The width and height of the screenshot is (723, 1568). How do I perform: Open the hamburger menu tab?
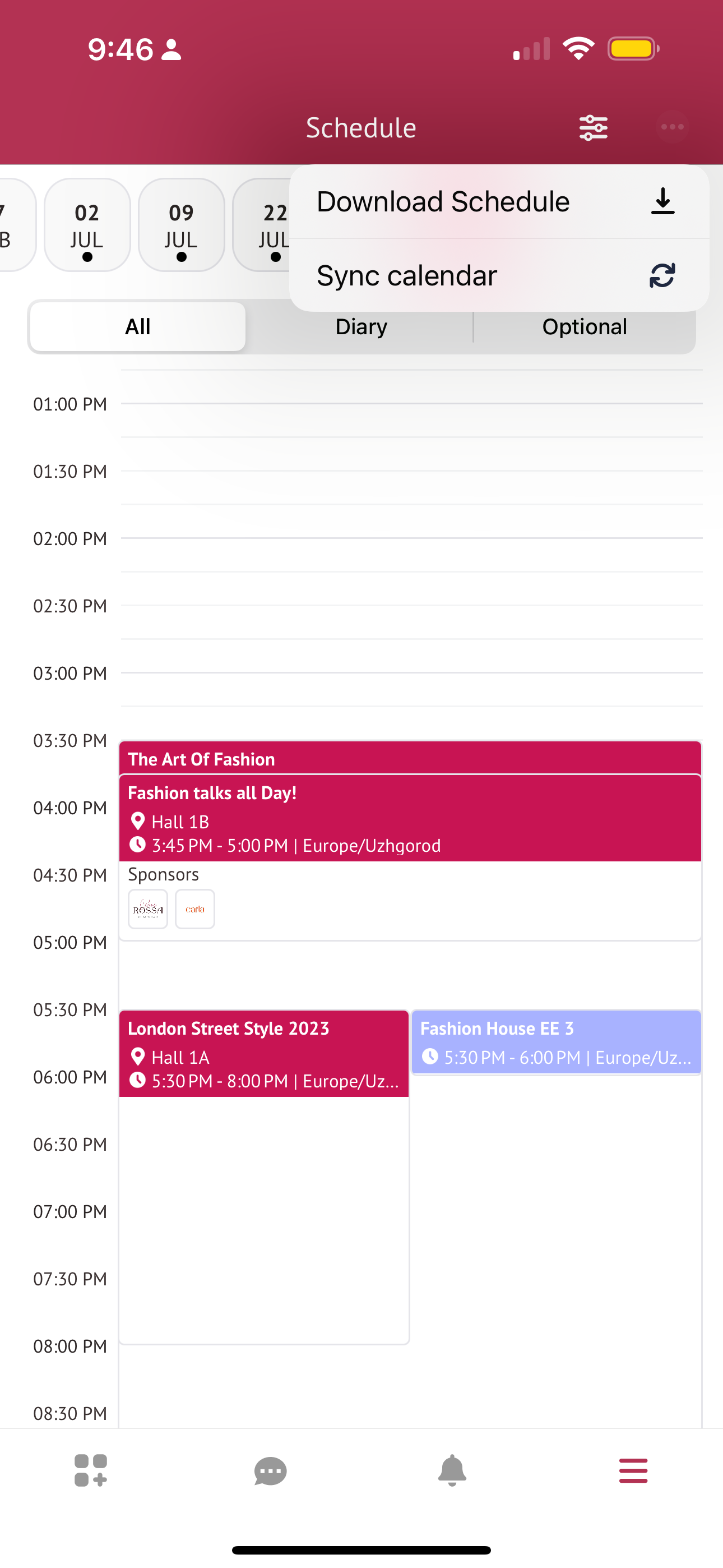coord(633,1470)
